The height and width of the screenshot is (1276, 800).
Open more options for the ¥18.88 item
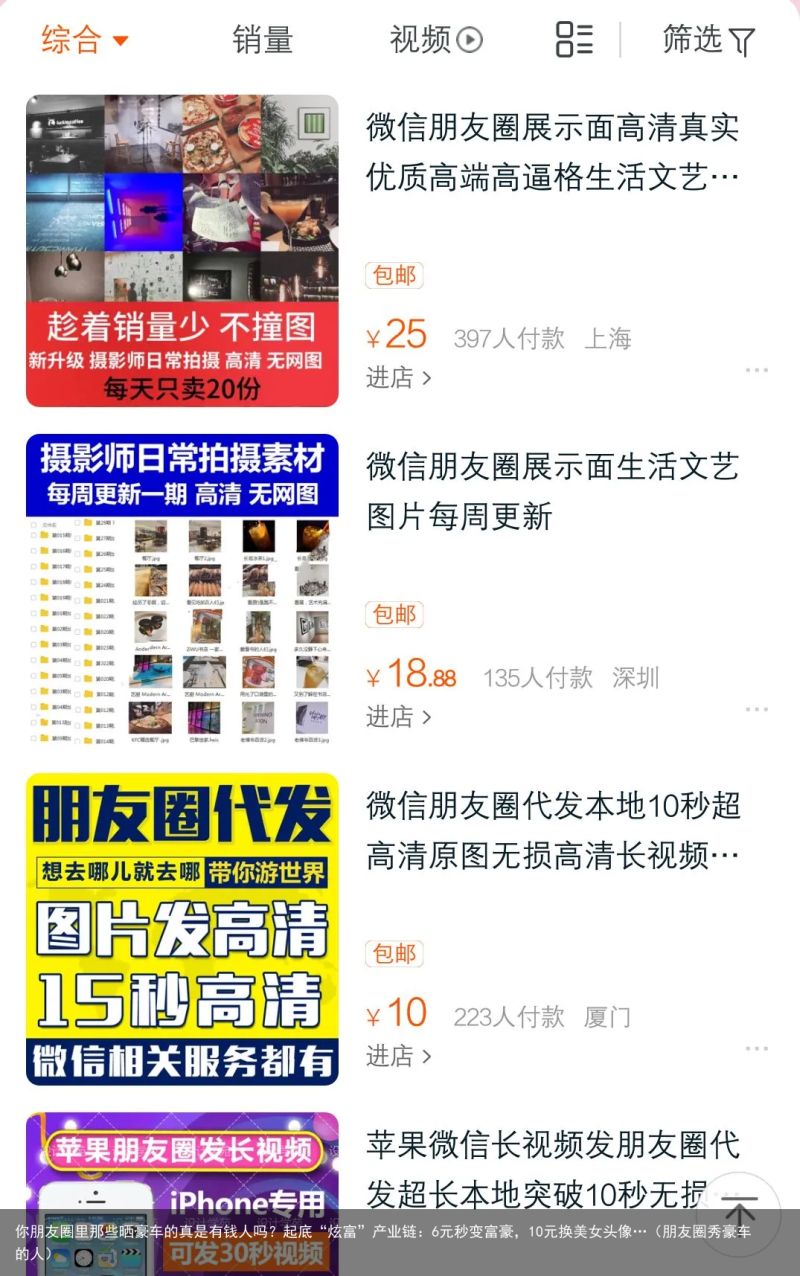point(756,710)
